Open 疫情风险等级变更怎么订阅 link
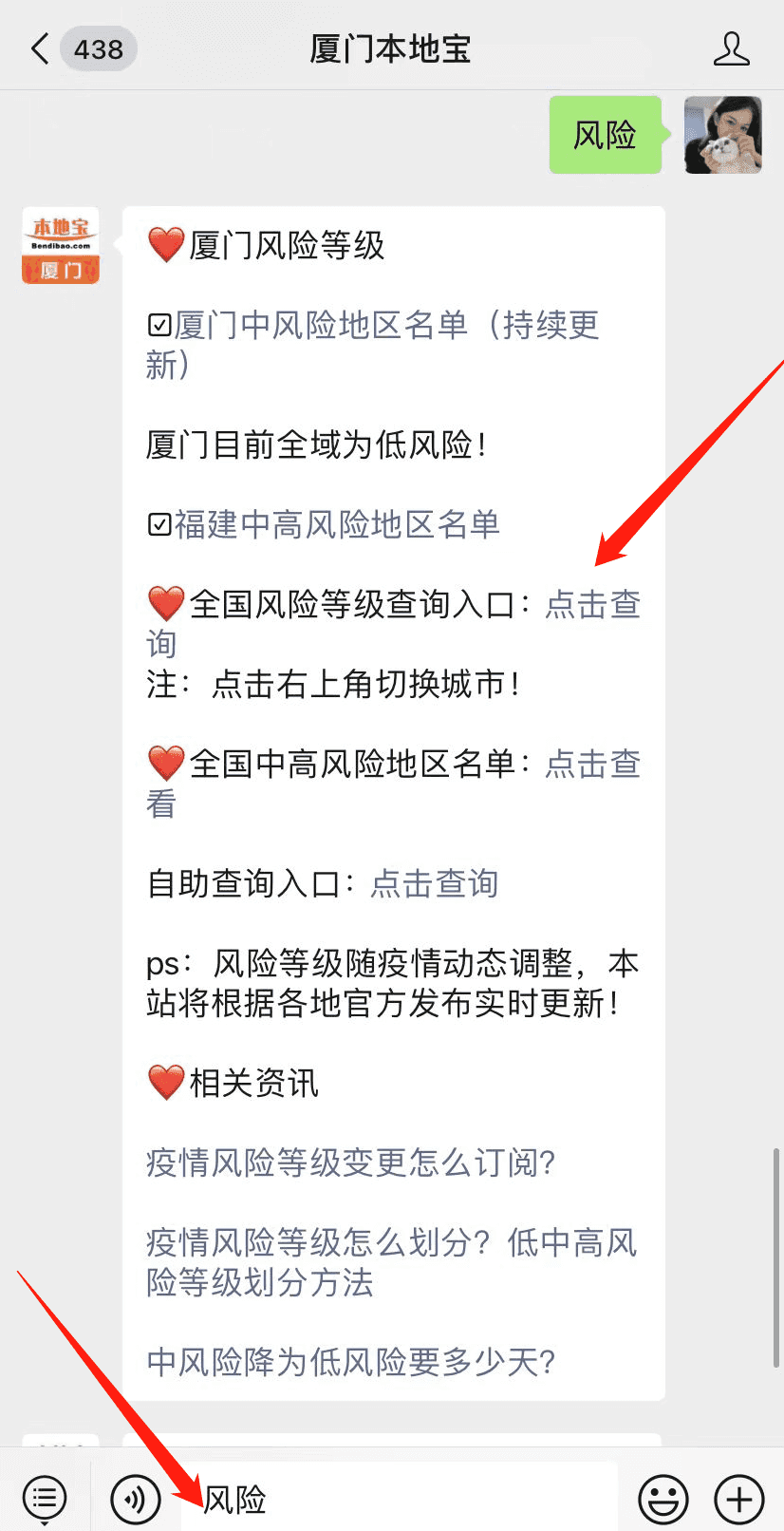The height and width of the screenshot is (1531, 784). [x=350, y=1162]
